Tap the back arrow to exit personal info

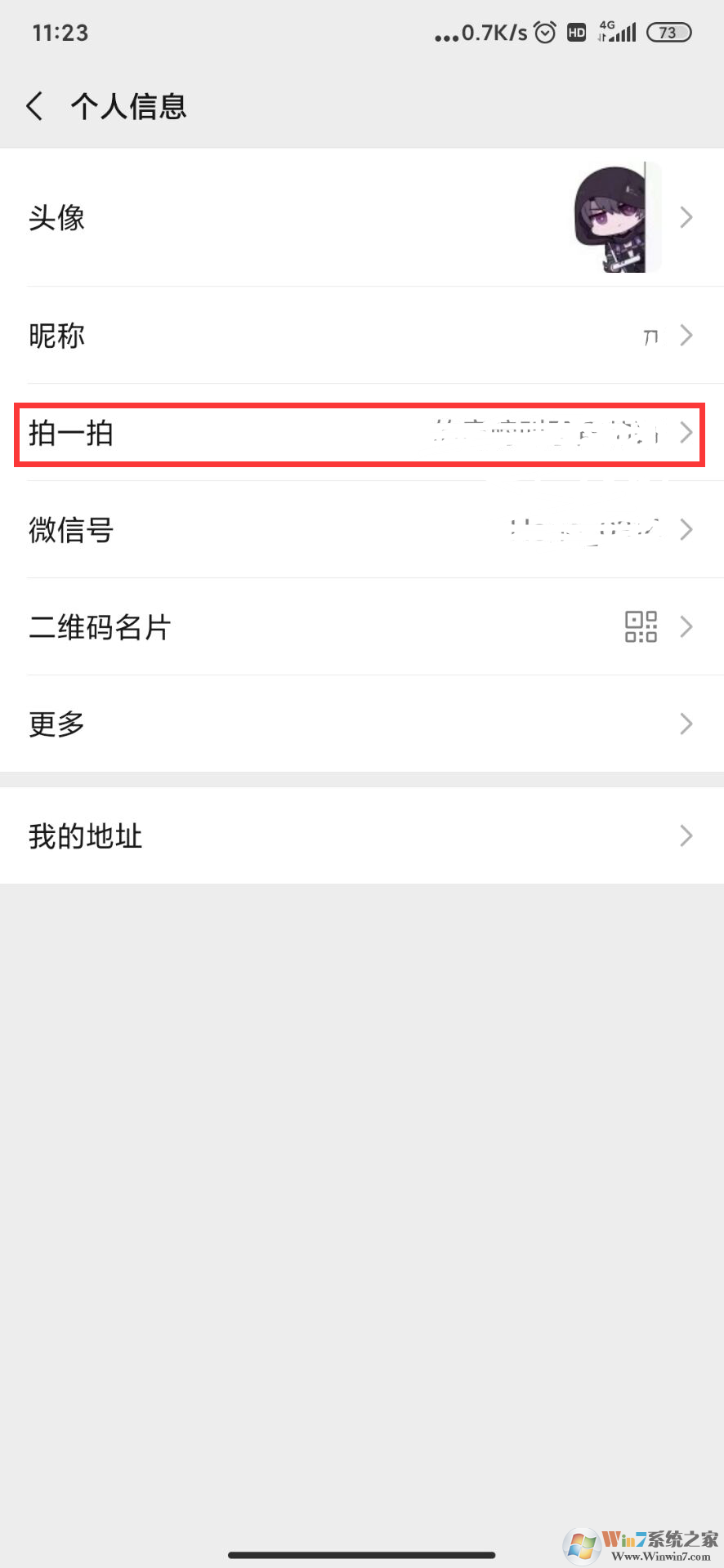point(33,105)
